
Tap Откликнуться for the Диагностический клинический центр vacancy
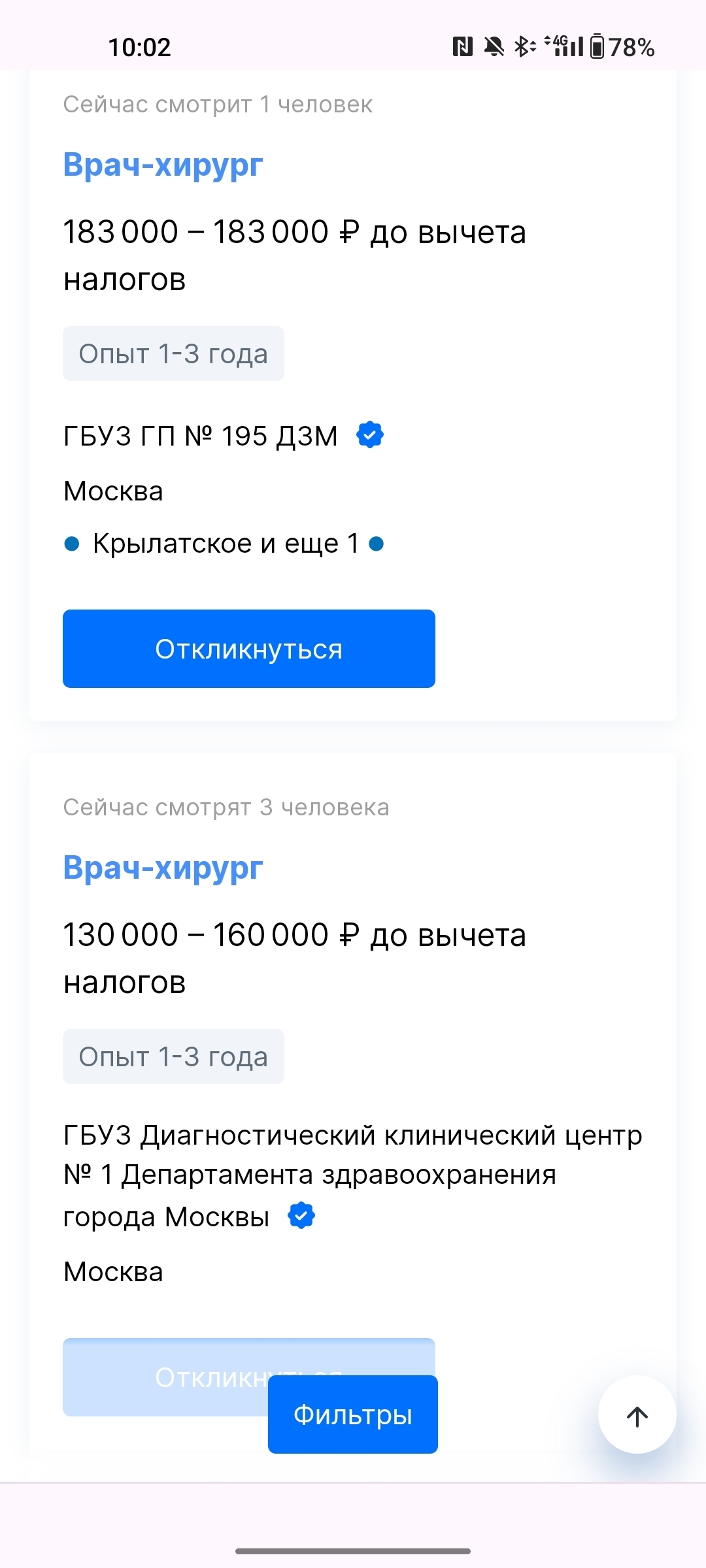[163, 1377]
